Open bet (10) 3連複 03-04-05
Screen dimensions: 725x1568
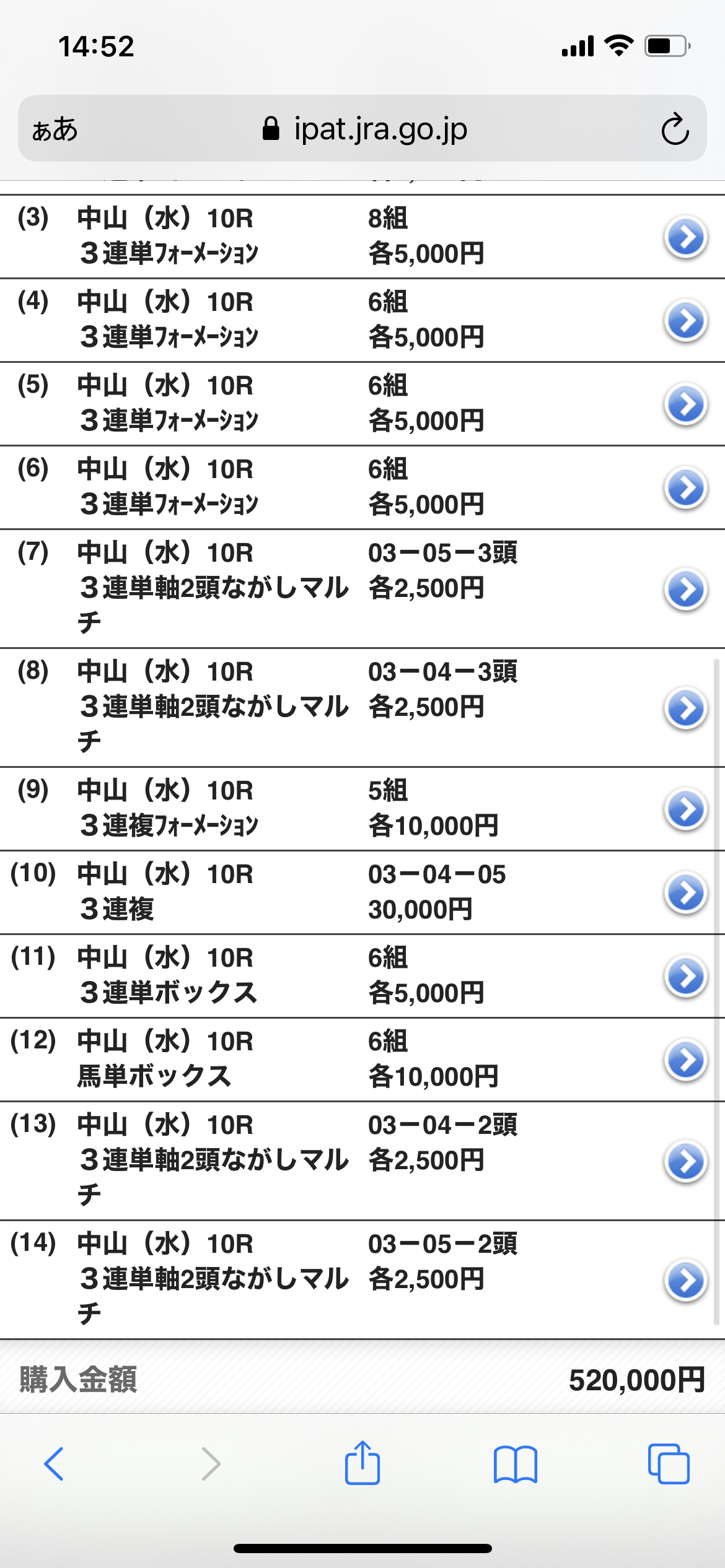tap(685, 892)
